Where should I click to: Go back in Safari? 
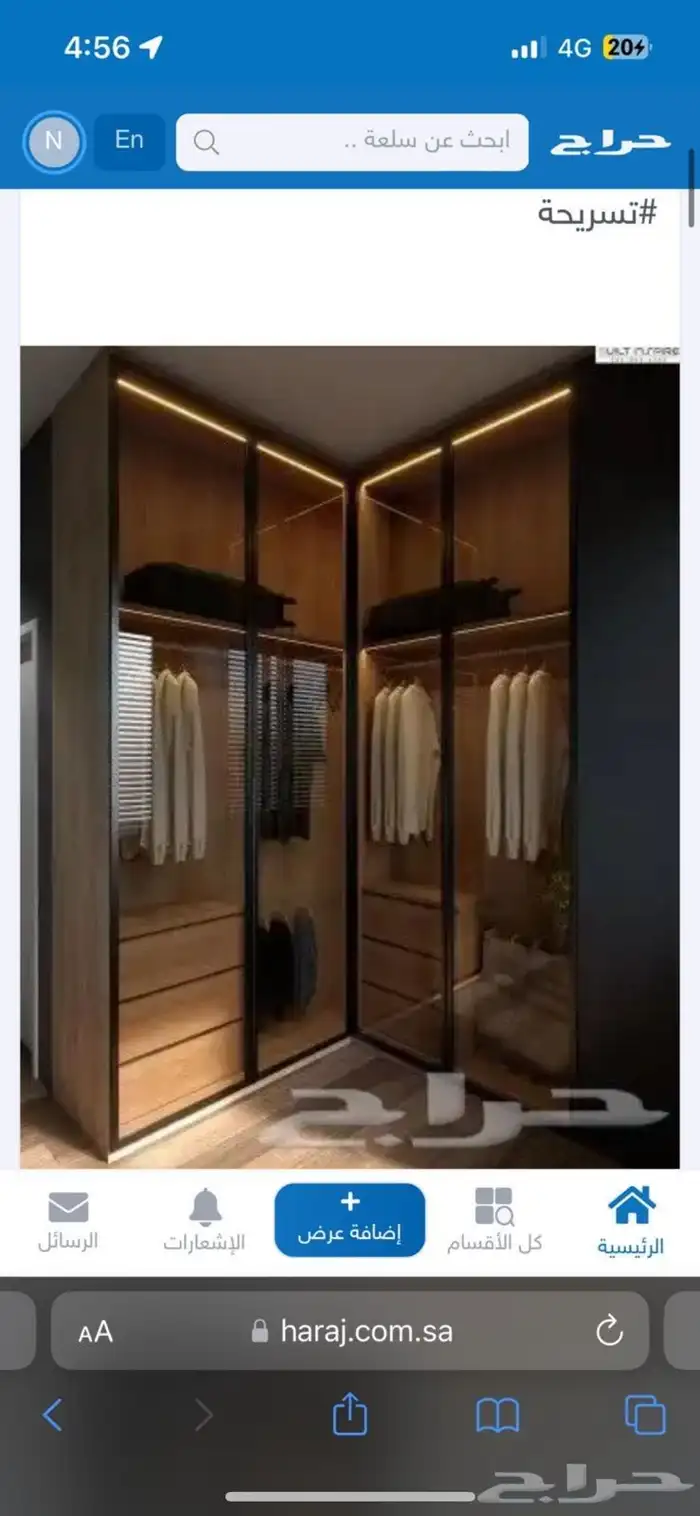click(53, 1415)
